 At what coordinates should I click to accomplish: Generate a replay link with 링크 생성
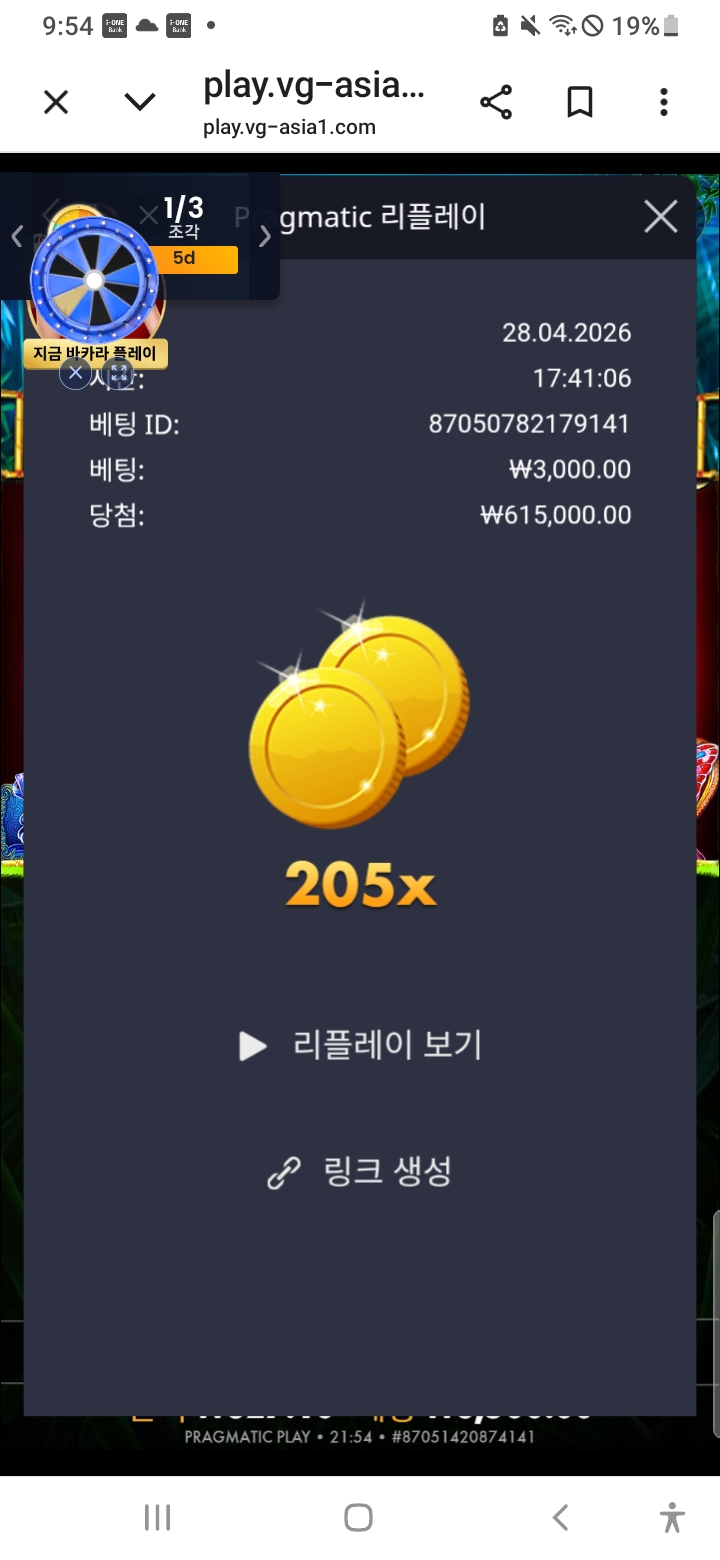360,1171
